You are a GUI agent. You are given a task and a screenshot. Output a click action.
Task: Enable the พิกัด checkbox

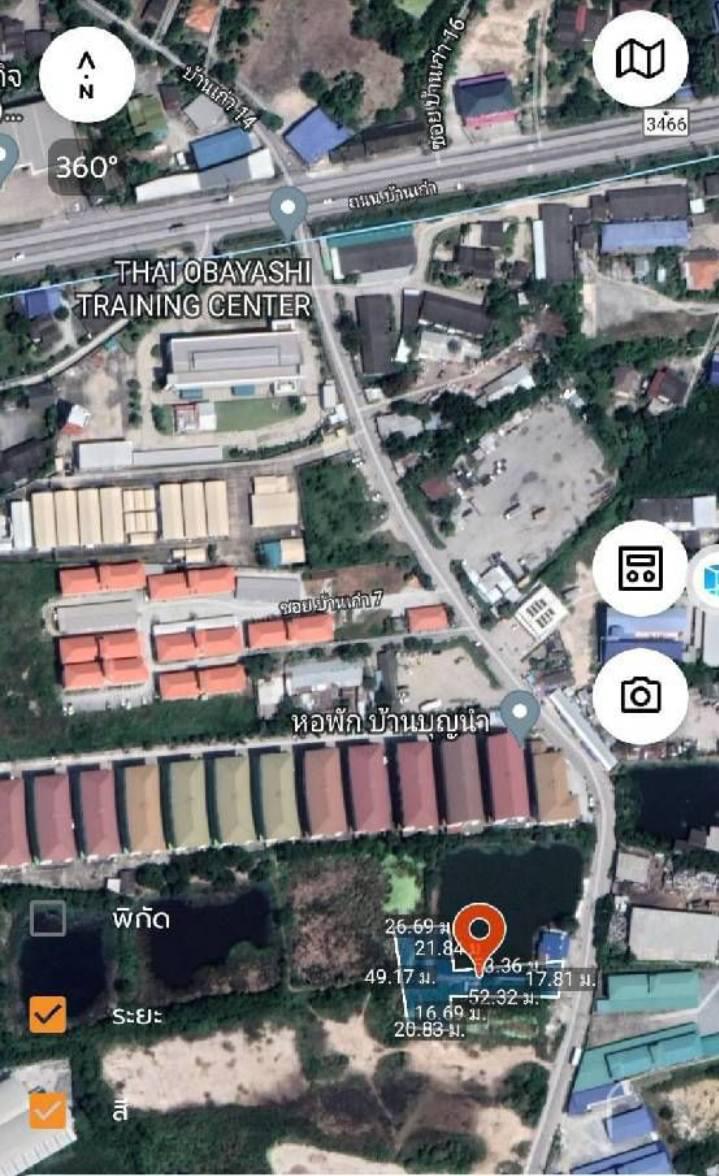[47, 918]
